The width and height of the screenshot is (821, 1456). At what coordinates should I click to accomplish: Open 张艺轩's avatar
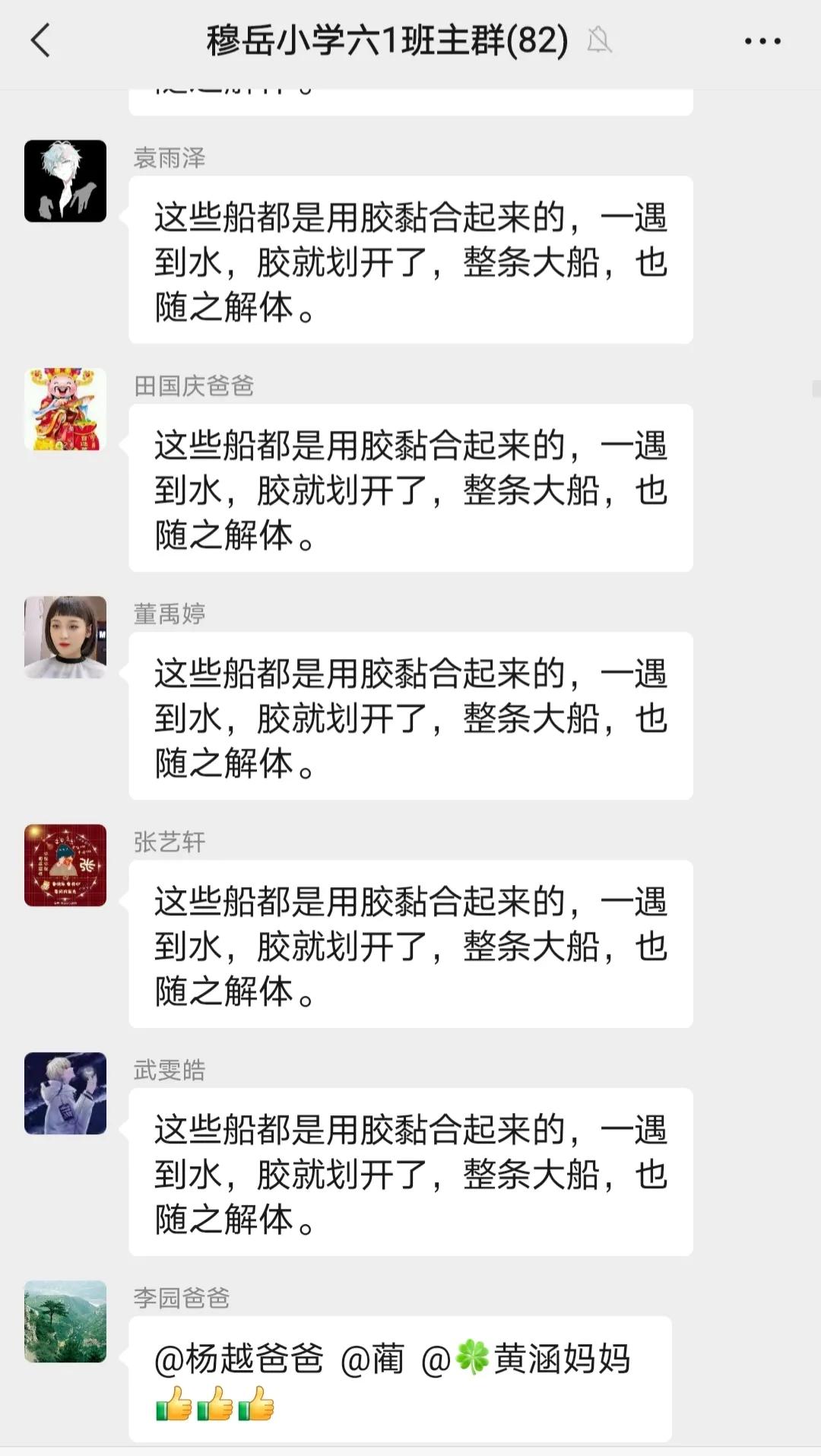pos(65,865)
